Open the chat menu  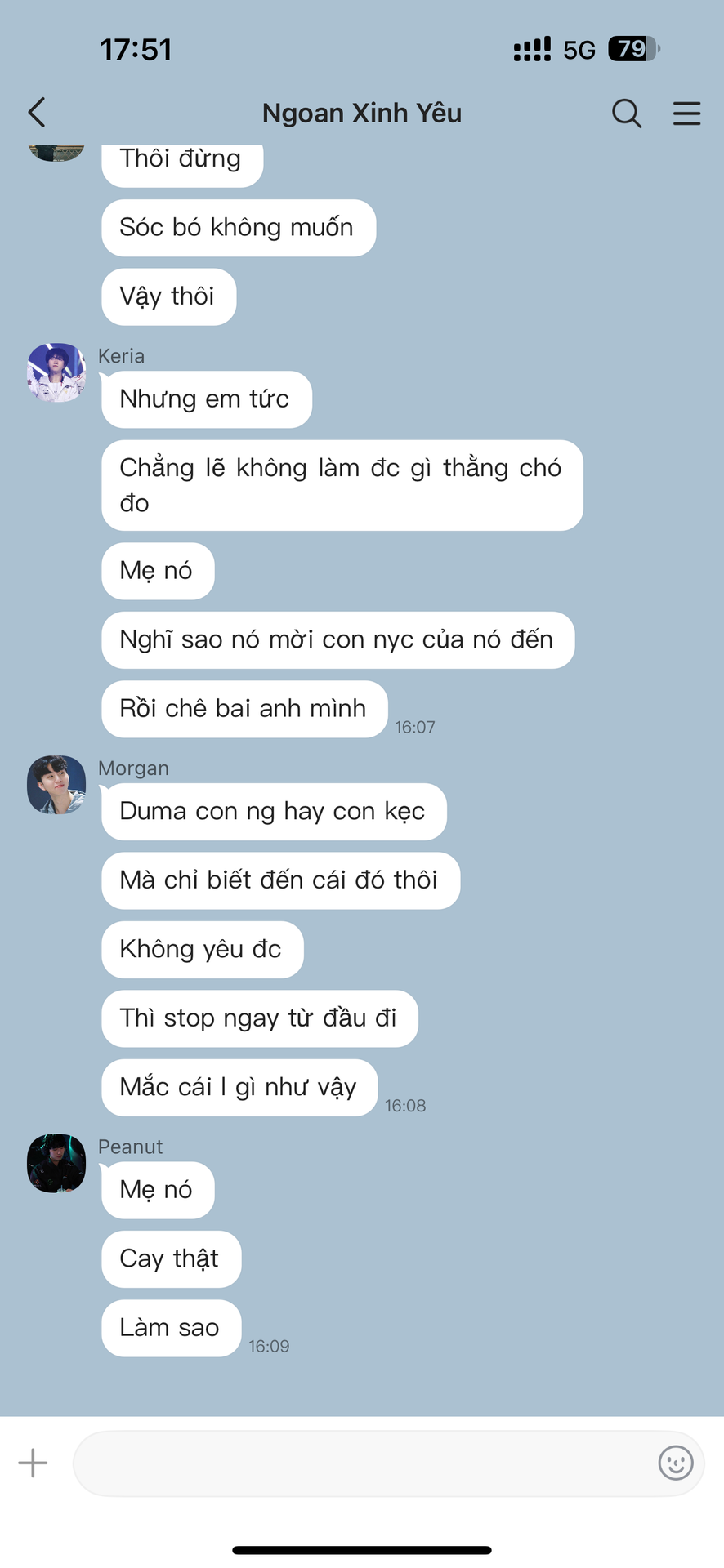click(686, 114)
